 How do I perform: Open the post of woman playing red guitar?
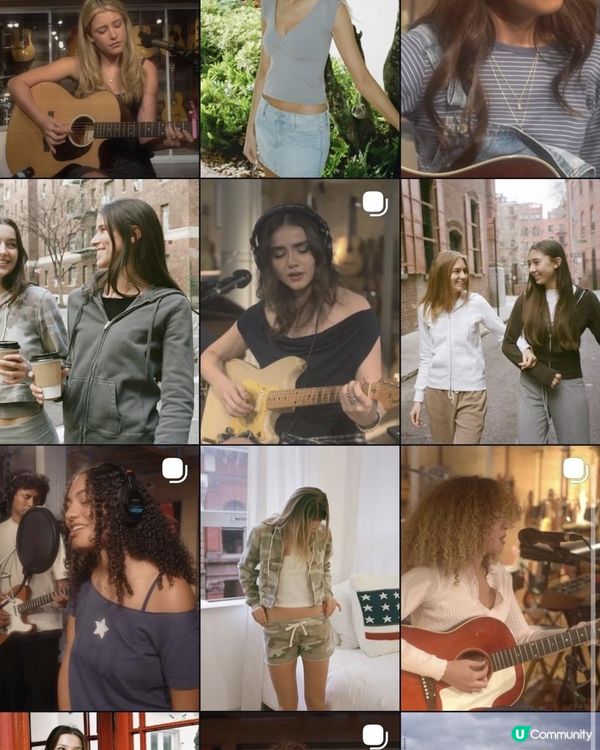[500, 578]
